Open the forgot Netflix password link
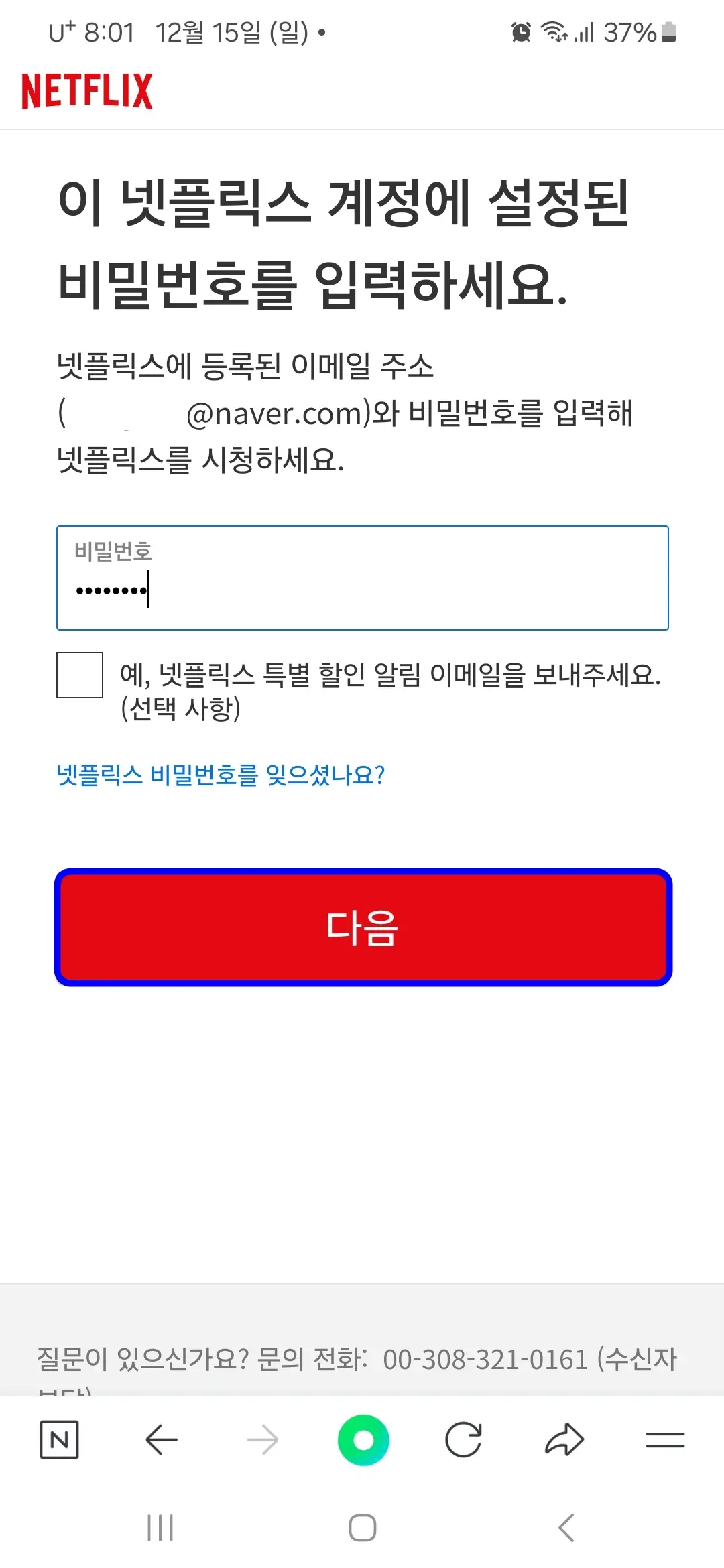The width and height of the screenshot is (724, 1568). 221,775
